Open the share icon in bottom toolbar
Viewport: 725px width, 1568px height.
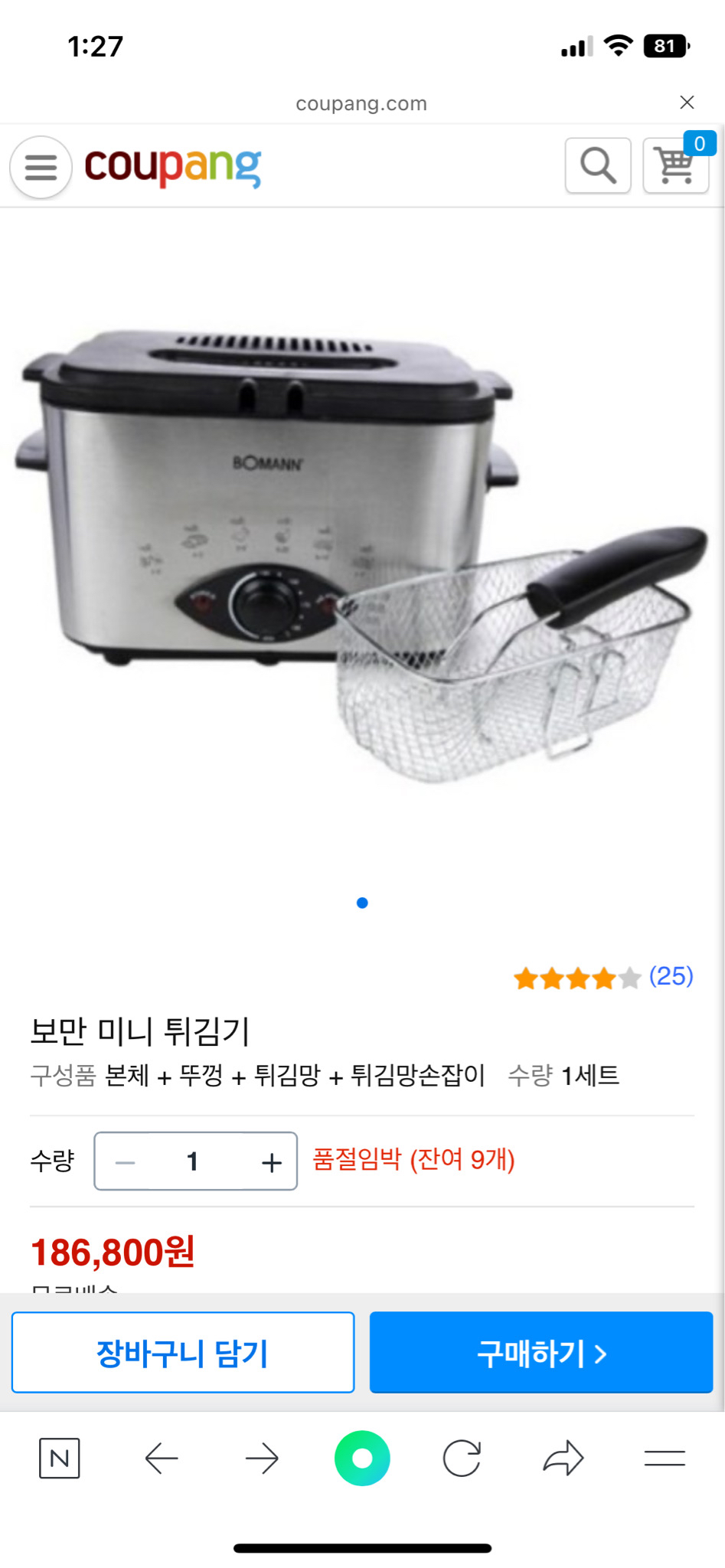tap(564, 1458)
